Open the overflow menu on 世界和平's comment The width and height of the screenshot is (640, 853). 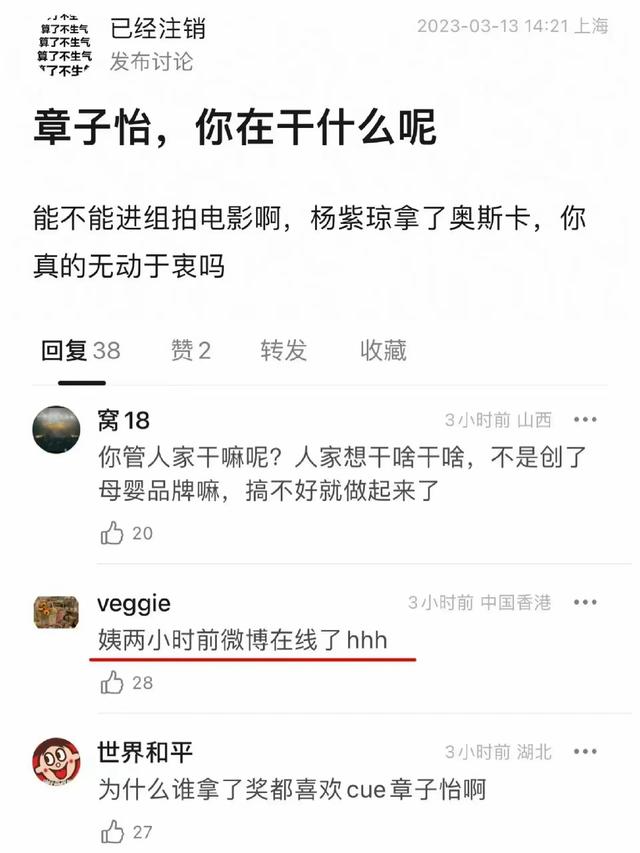(x=585, y=752)
